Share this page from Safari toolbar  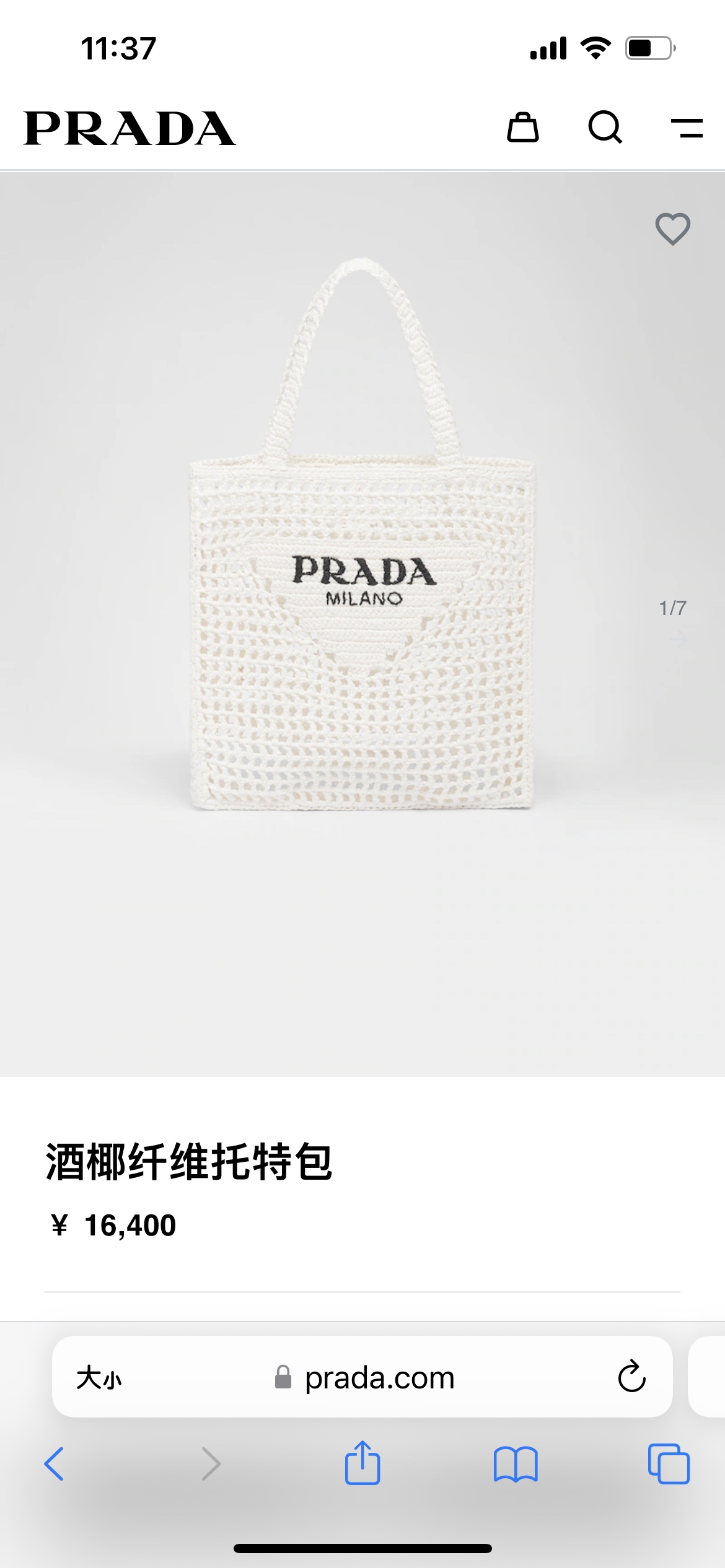click(362, 1462)
